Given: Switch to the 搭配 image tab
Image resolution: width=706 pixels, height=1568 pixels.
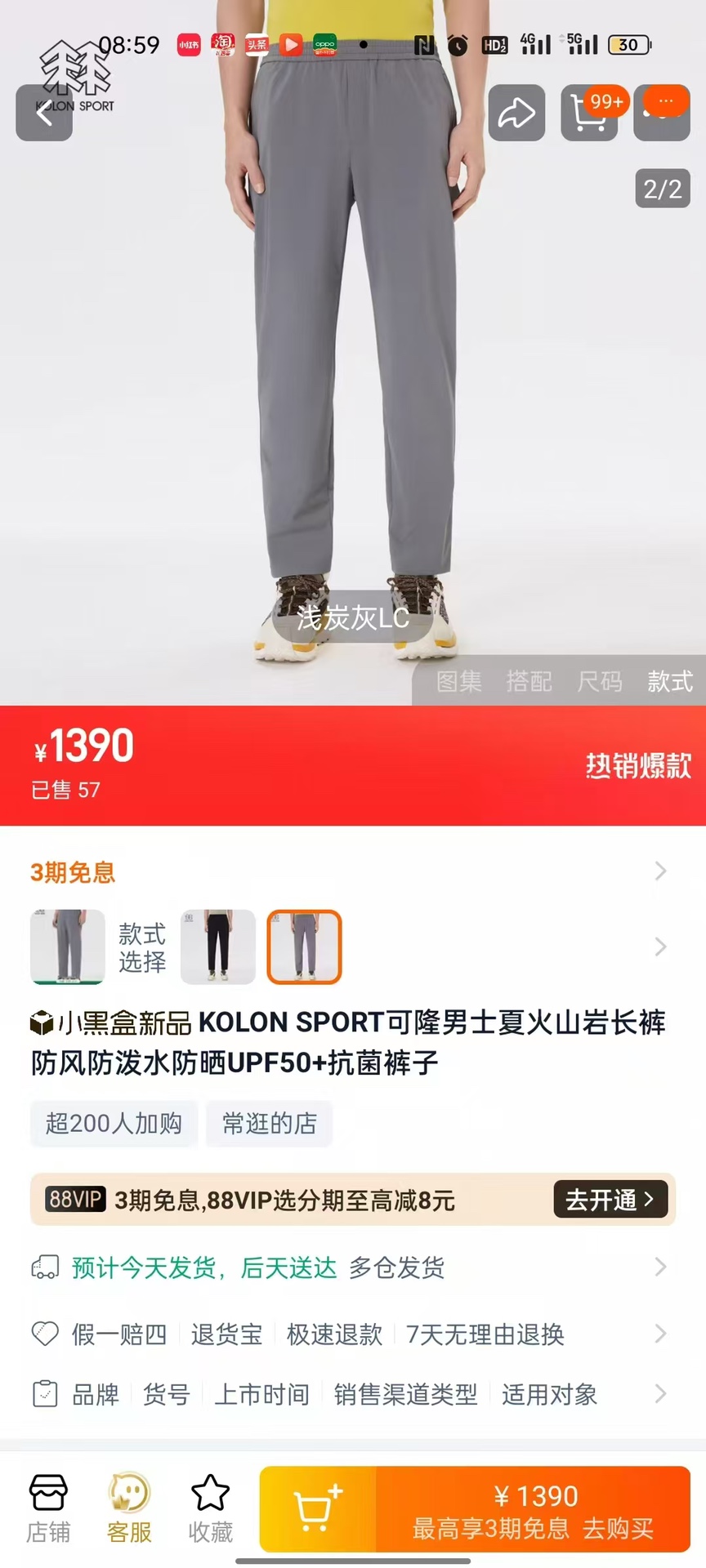Looking at the screenshot, I should 529,681.
